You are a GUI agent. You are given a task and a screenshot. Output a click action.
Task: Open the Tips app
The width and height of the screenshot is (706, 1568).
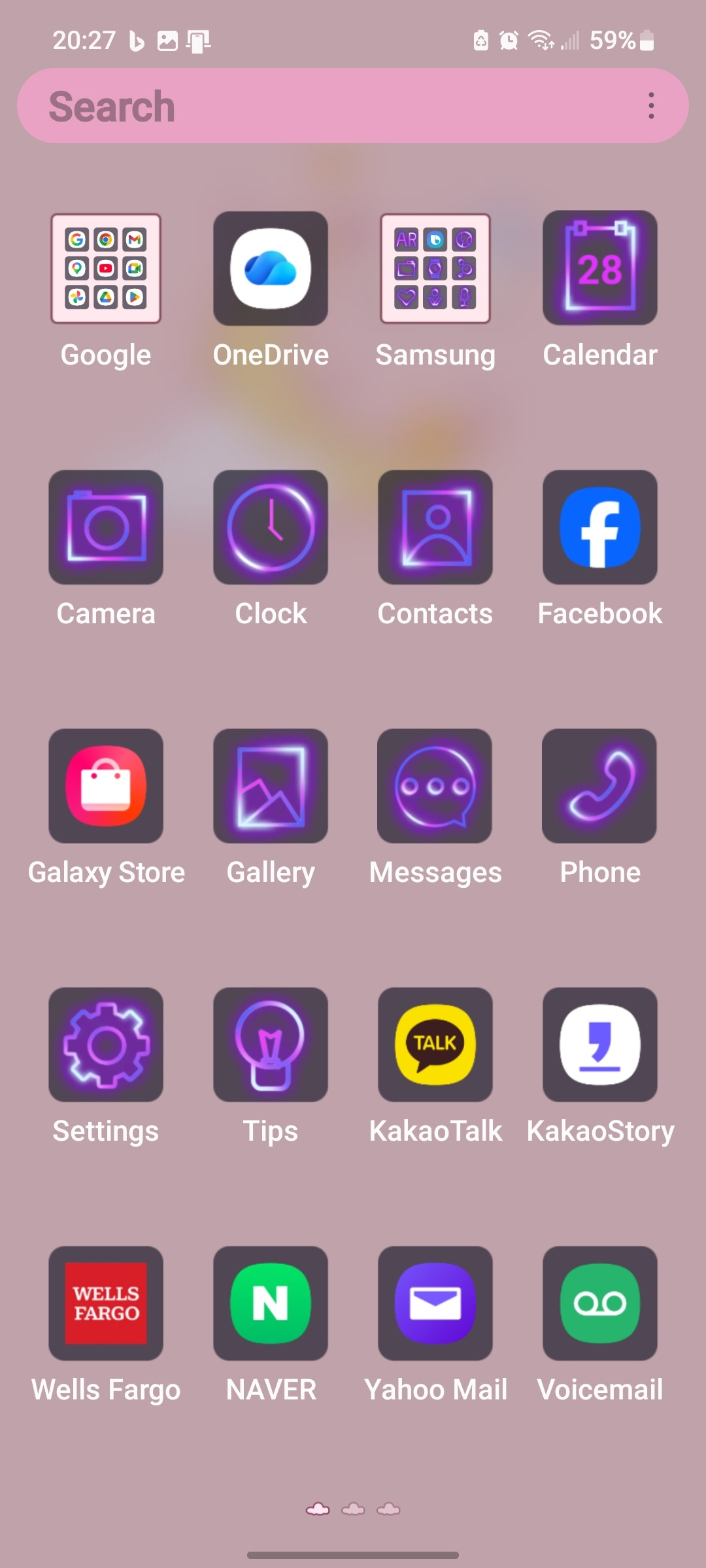[271, 1043]
